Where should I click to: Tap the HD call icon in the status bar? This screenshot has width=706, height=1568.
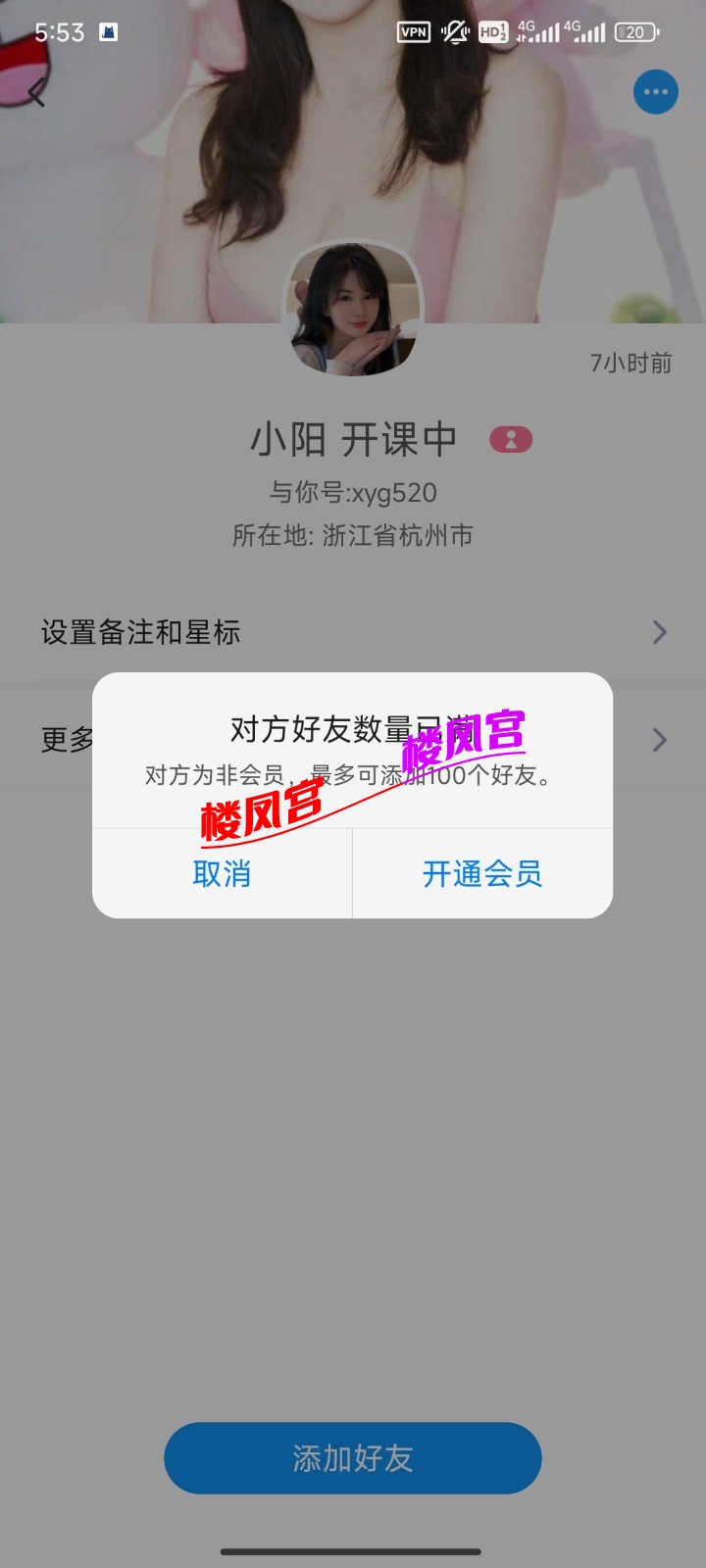[494, 31]
